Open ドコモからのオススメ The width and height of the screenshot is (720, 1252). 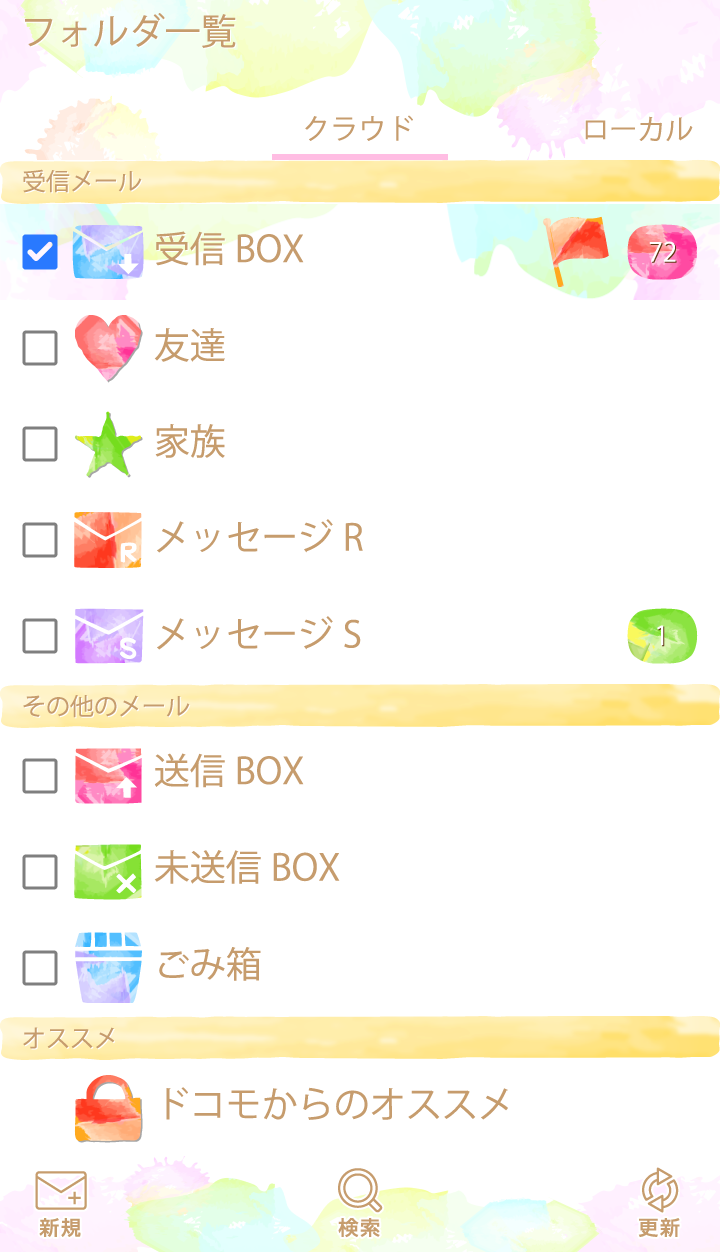tap(333, 1105)
